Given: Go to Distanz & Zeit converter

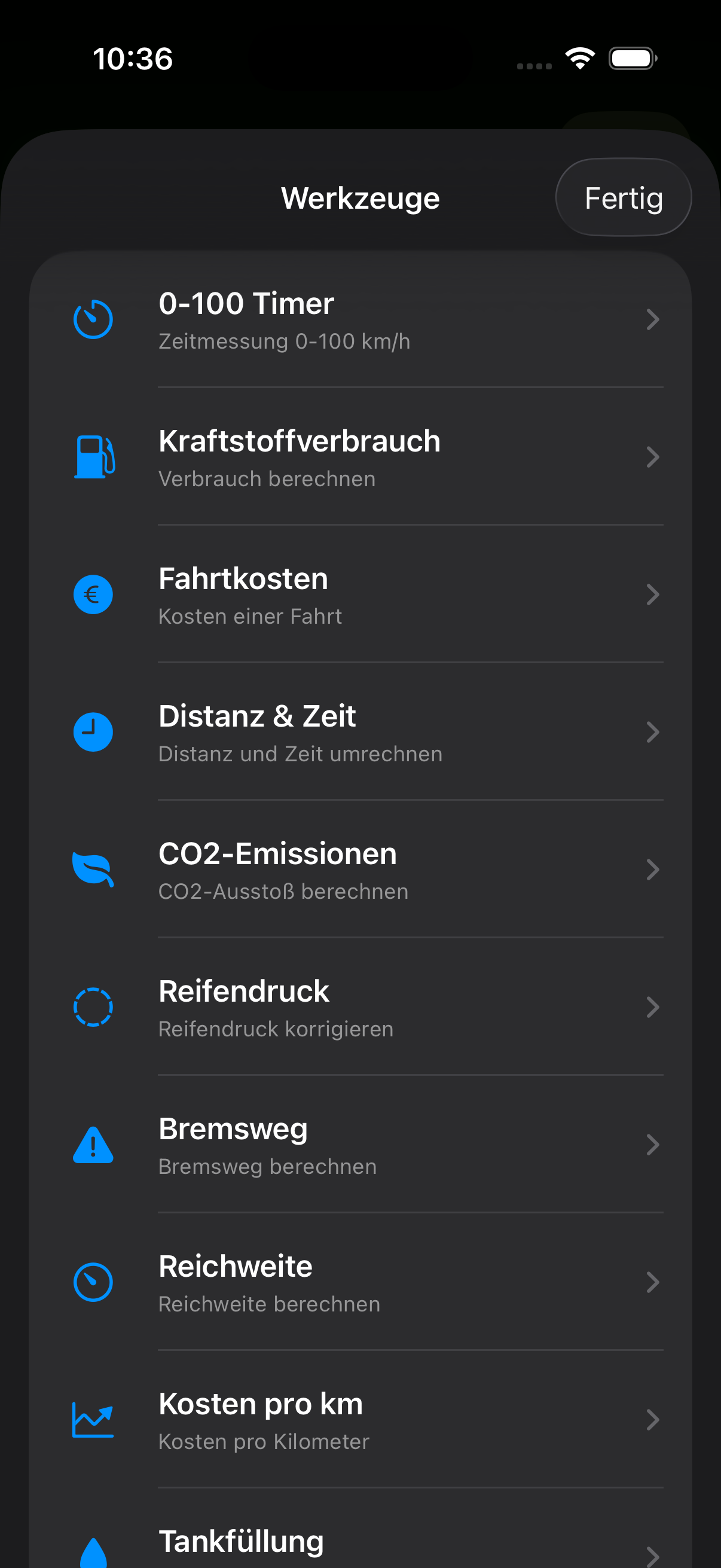Looking at the screenshot, I should click(x=360, y=732).
